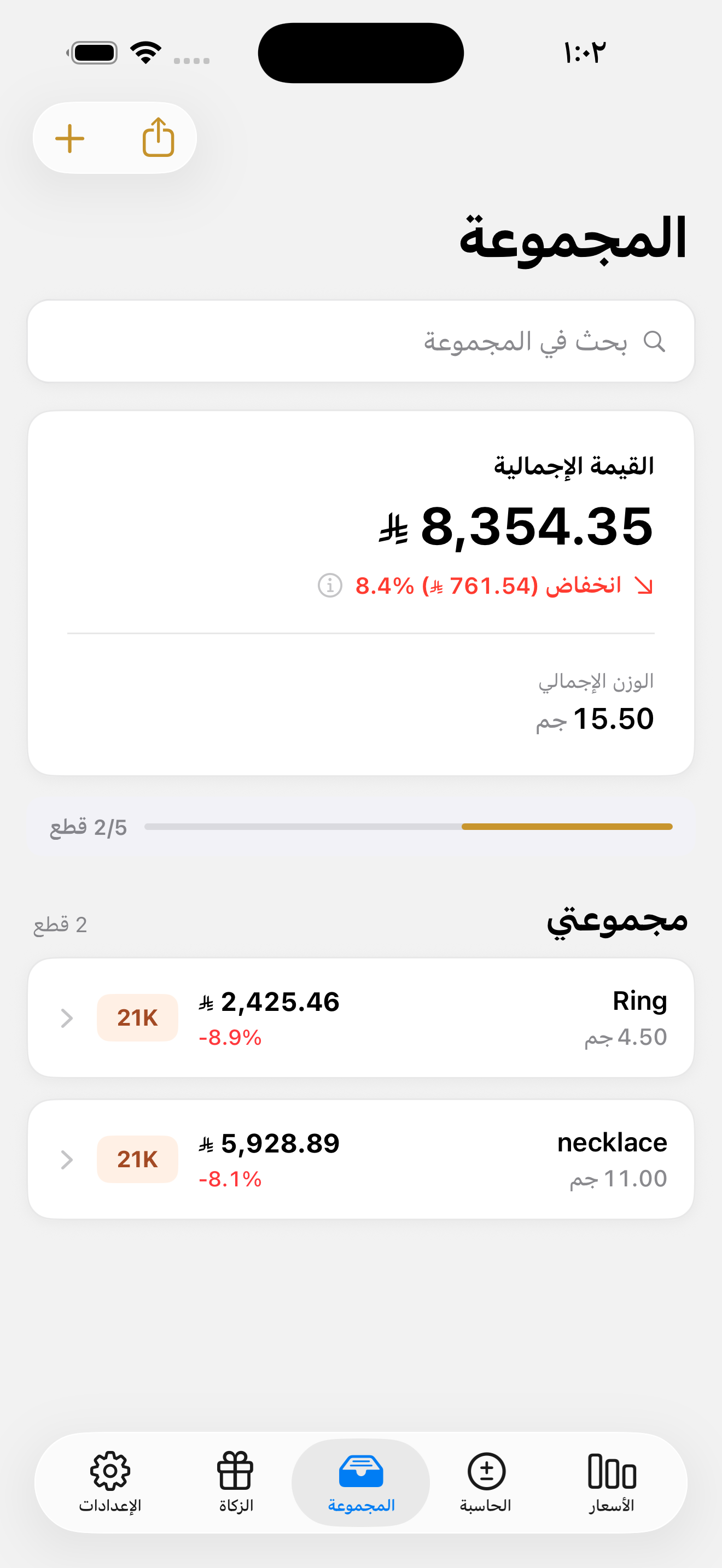The image size is (722, 1568).
Task: Tap the 21K purity badge on necklace
Action: pos(137,1159)
